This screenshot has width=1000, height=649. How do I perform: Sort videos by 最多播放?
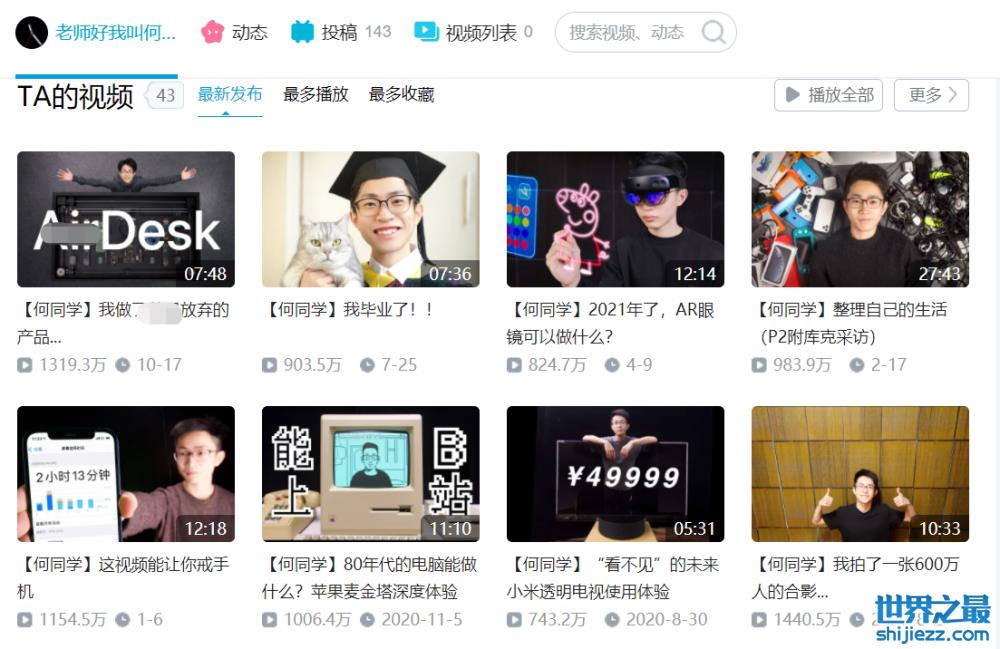coord(315,94)
